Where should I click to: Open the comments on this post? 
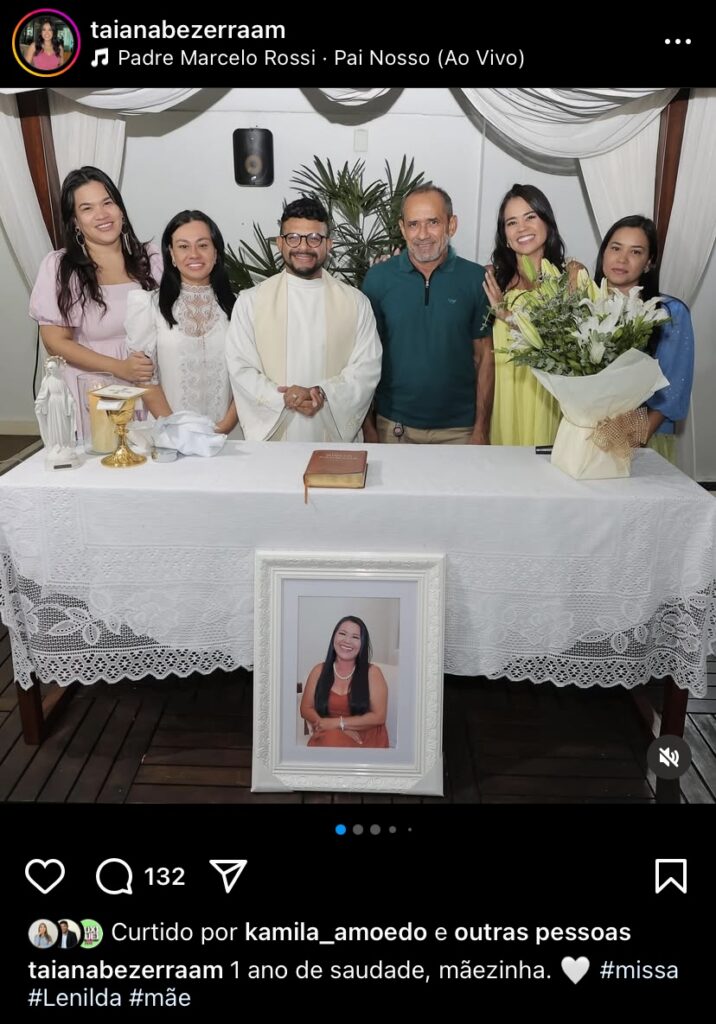[x=115, y=877]
